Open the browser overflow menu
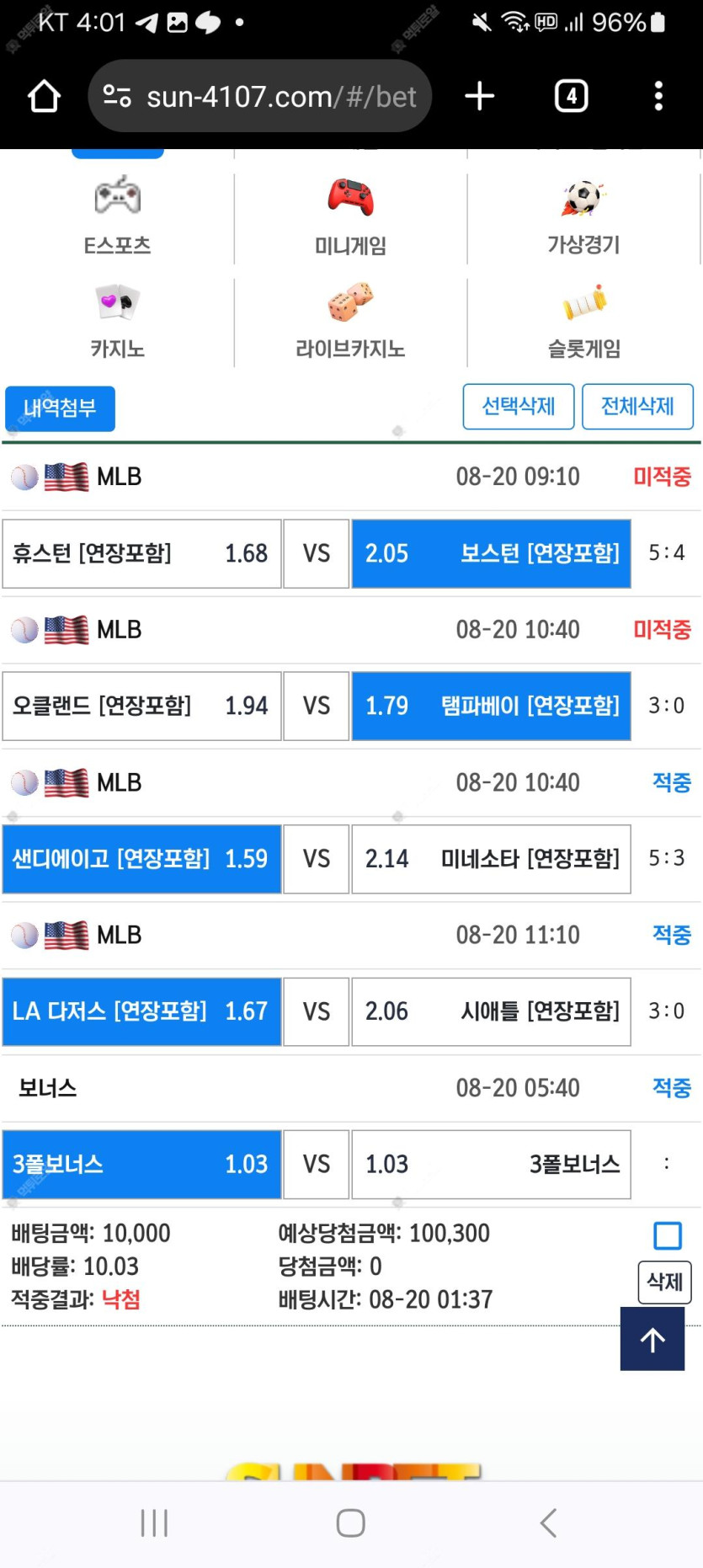 [x=658, y=96]
